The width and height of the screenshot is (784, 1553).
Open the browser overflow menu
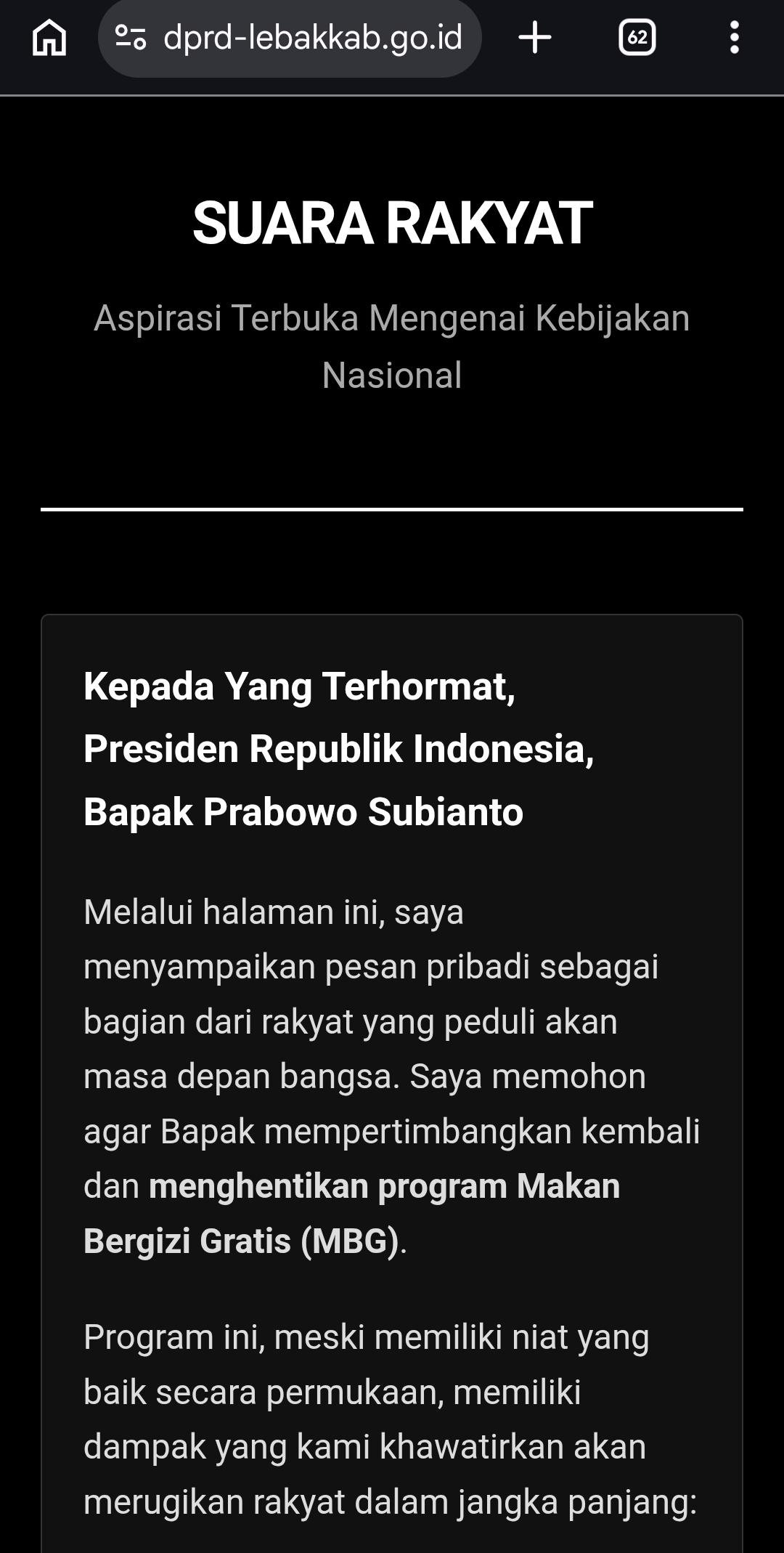734,38
